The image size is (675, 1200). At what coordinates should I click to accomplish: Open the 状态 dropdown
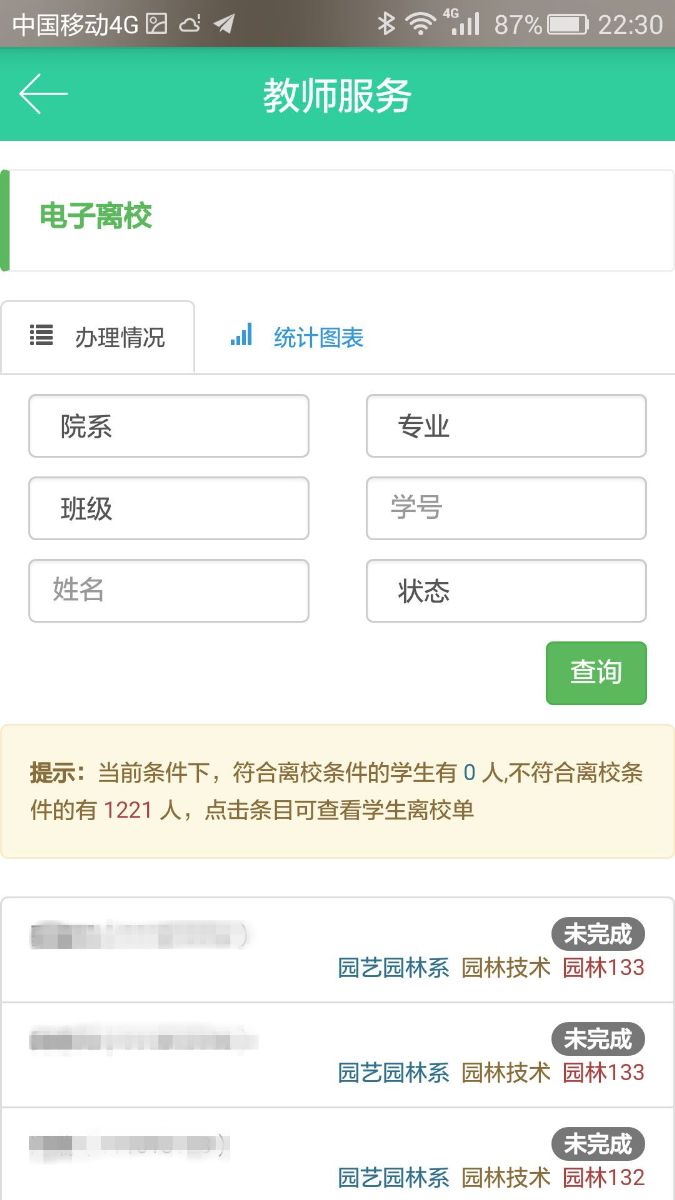click(506, 590)
